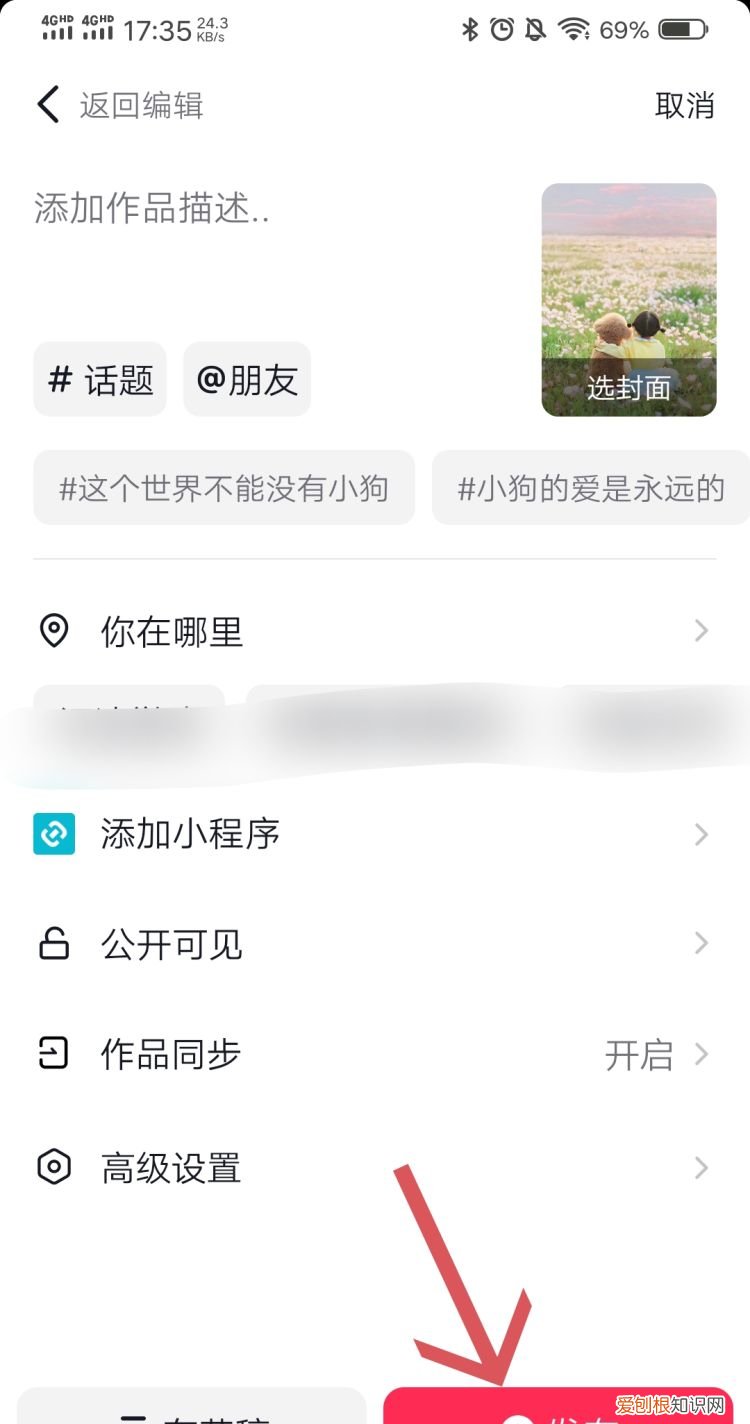750x1424 pixels.
Task: Change visibility via 公开可见 option
Action: click(x=170, y=943)
